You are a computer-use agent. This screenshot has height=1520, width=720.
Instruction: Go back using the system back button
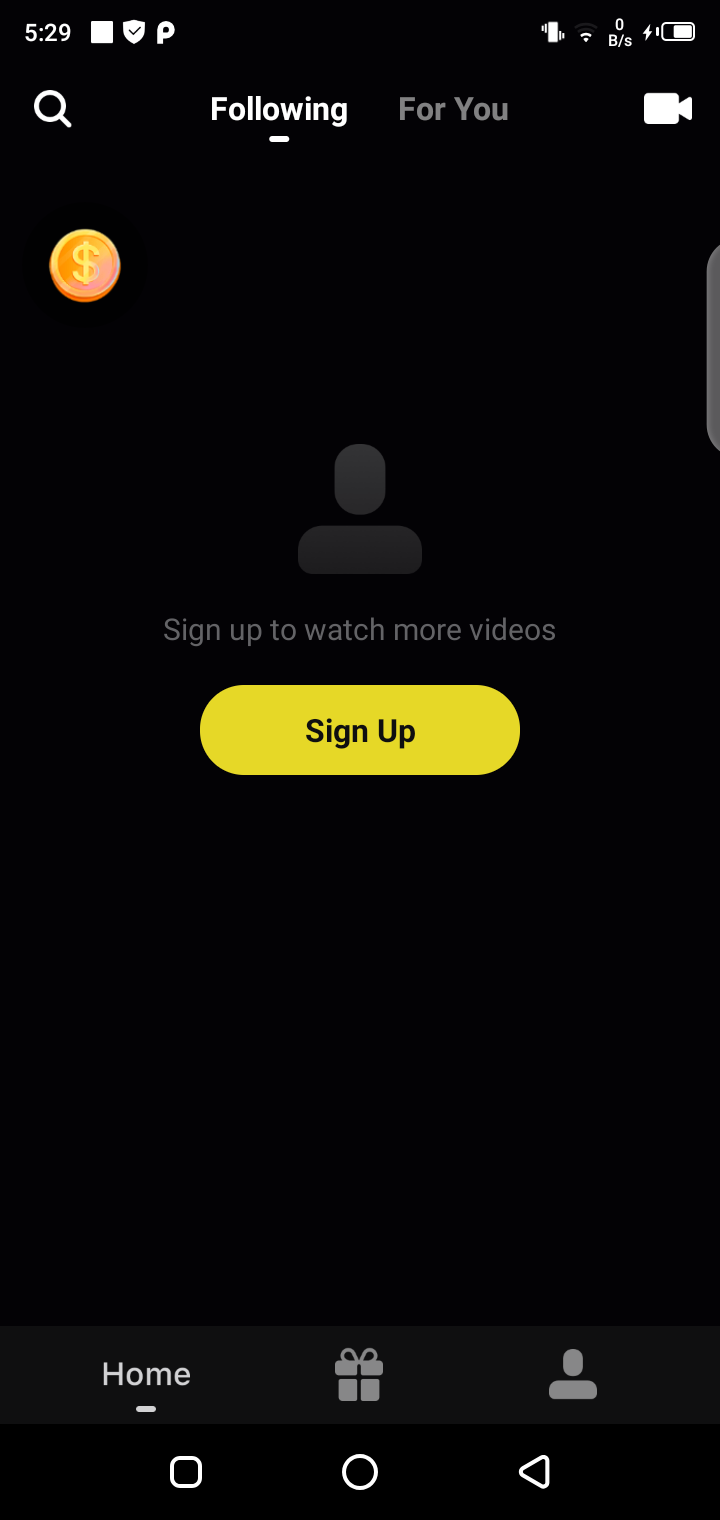click(x=534, y=1472)
